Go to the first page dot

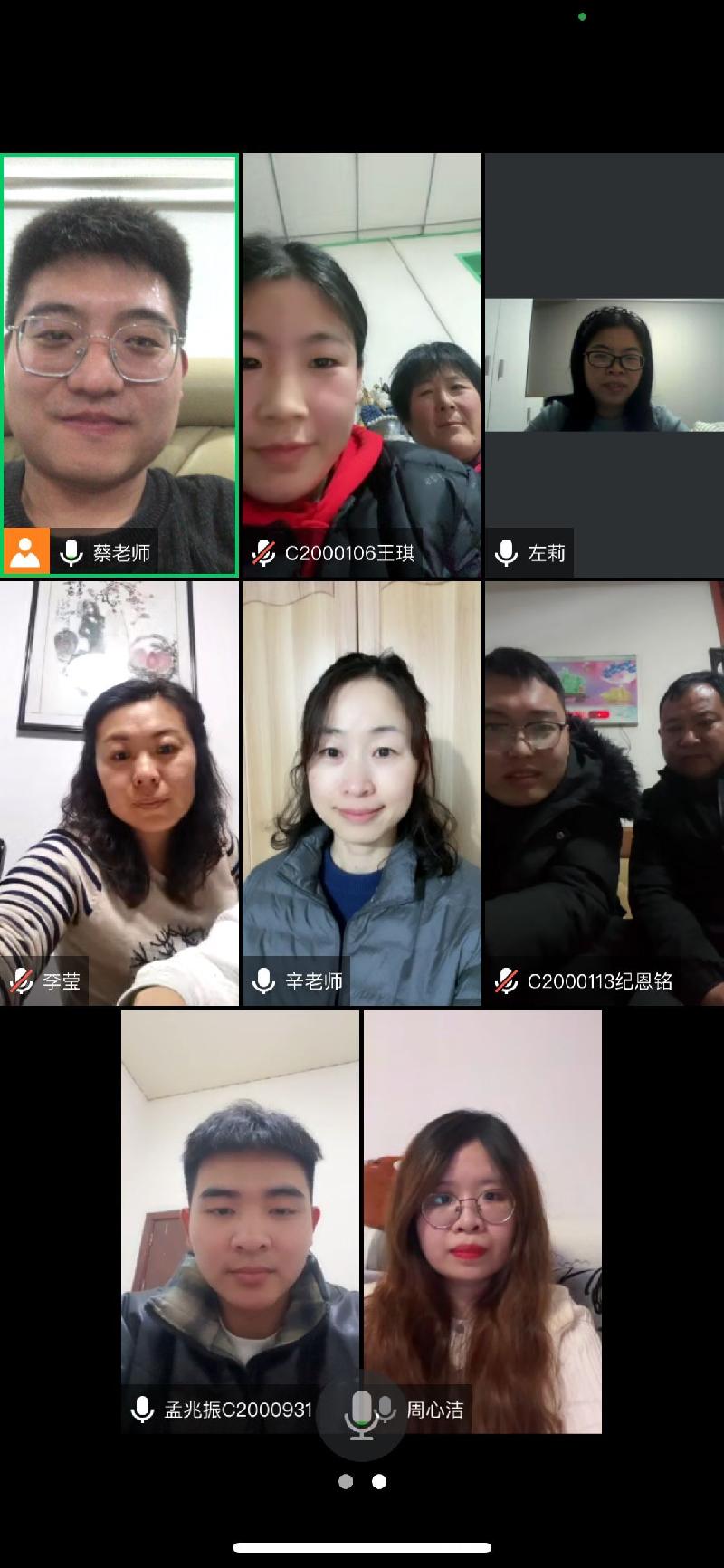coord(345,1481)
